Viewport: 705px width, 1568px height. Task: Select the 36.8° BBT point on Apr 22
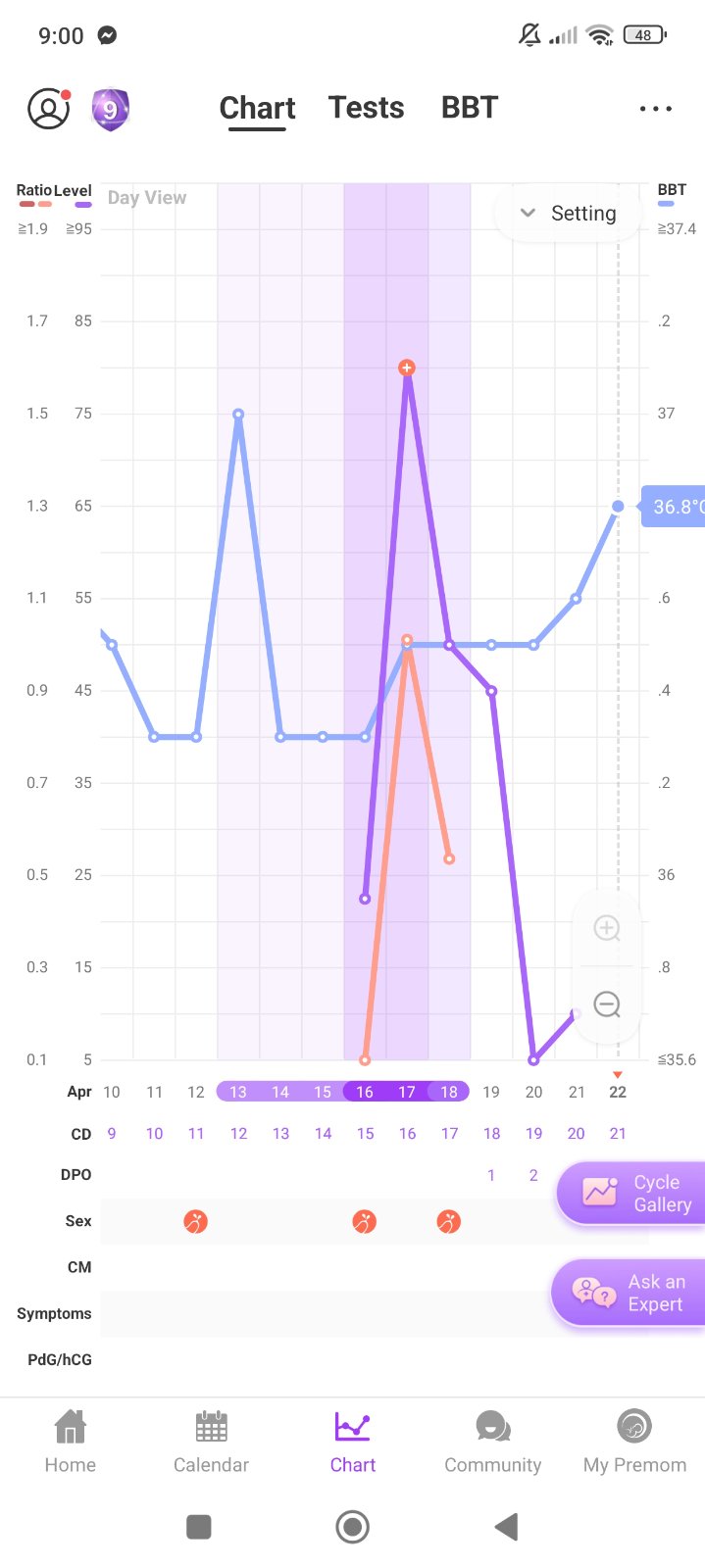[618, 507]
